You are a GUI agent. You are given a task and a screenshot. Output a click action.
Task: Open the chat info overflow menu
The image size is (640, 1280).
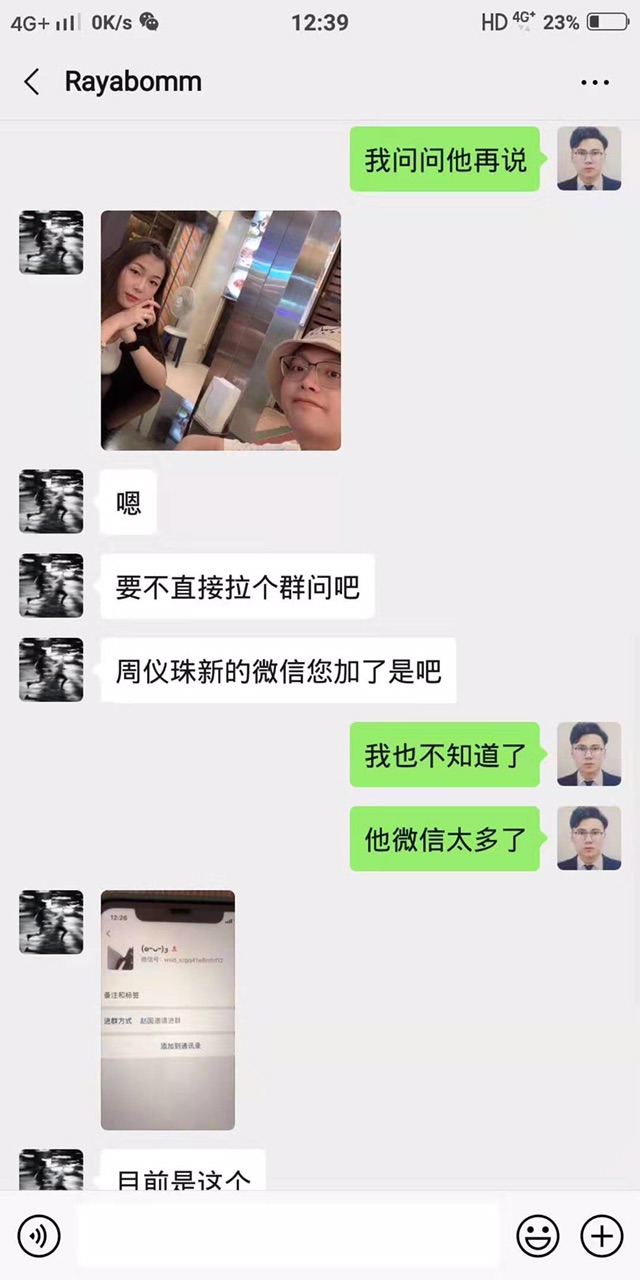[x=595, y=83]
